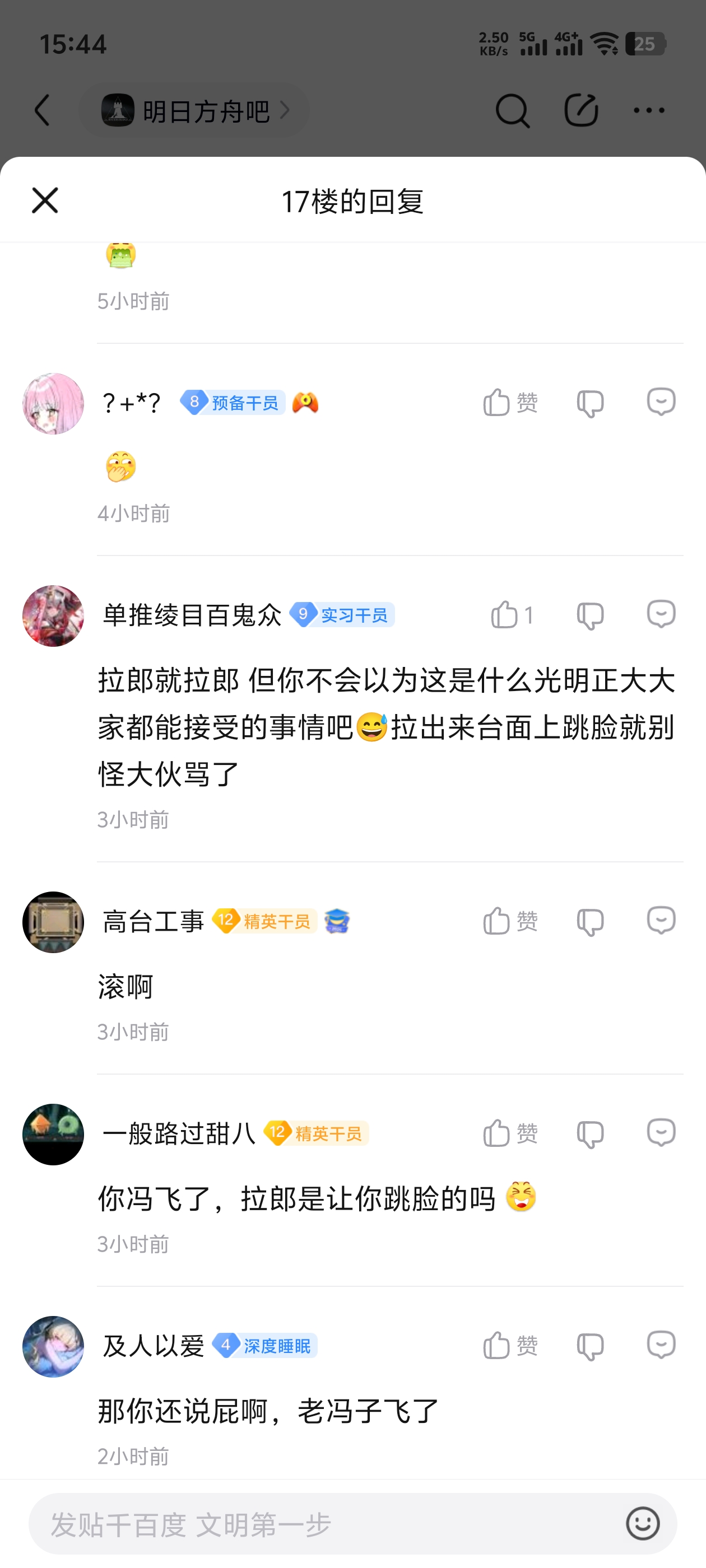View 及人以爱's profile via avatar
Screen dimensions: 706x1568
(53, 1346)
